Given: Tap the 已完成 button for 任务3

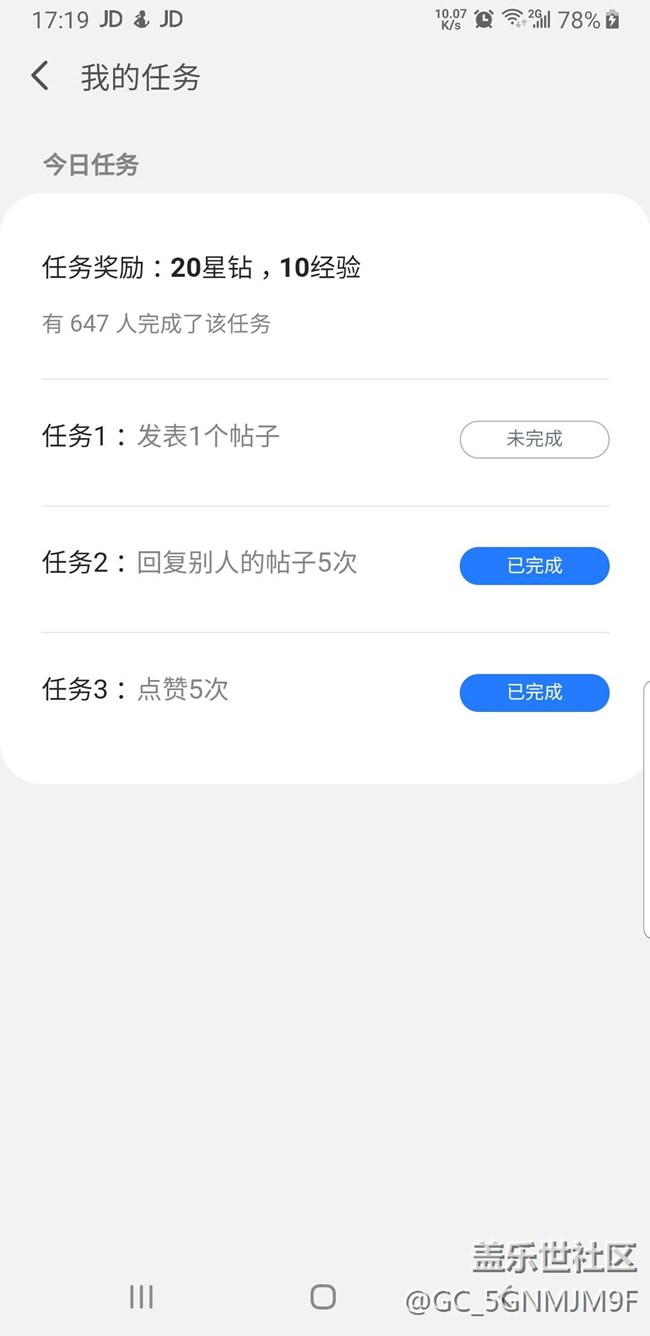Looking at the screenshot, I should tap(534, 692).
